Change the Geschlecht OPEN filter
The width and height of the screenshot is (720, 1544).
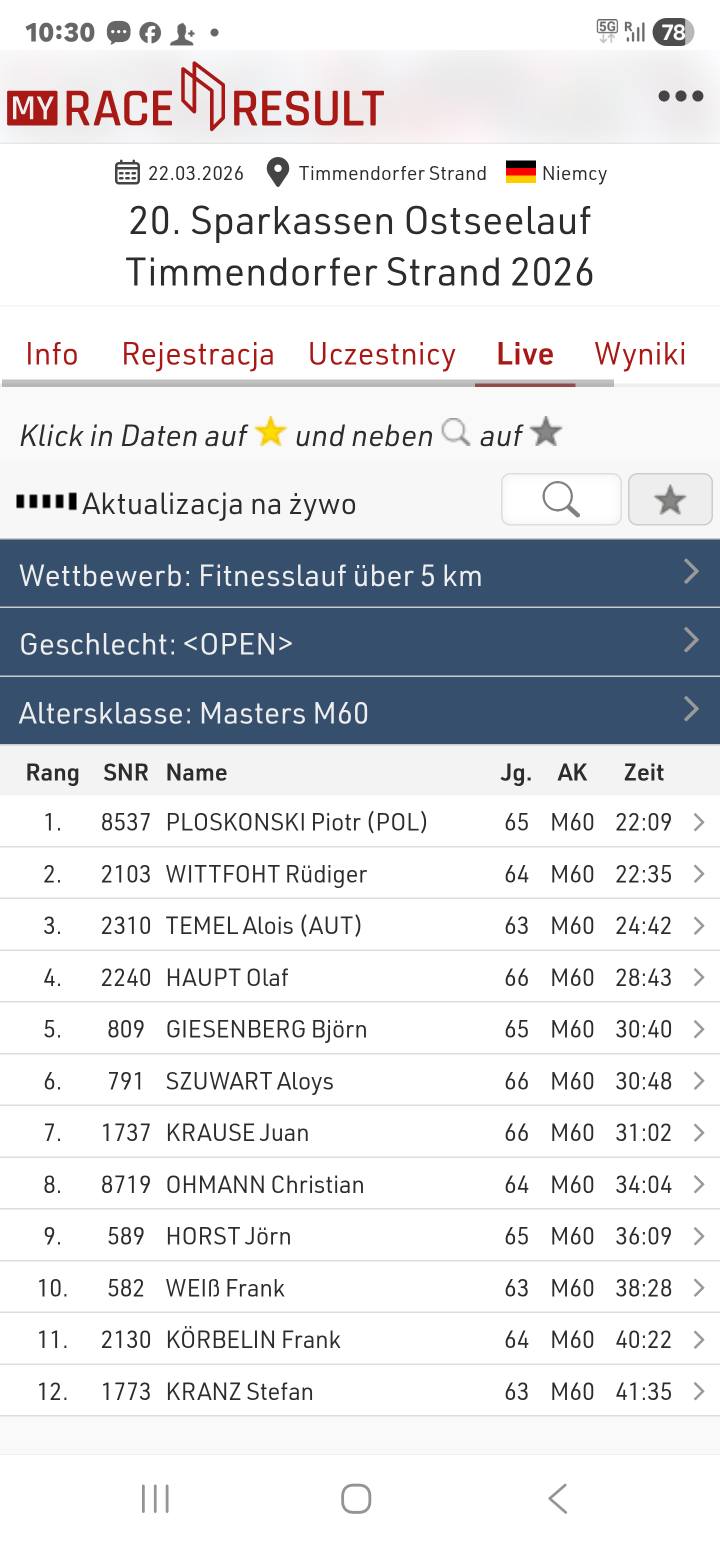click(360, 642)
